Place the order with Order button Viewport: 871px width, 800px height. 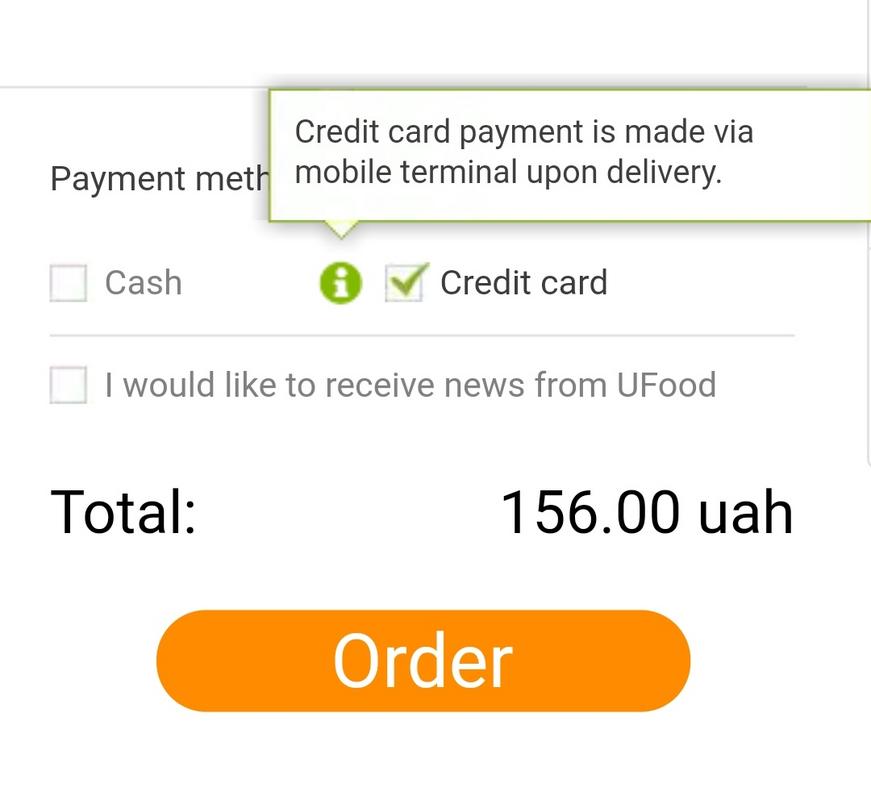423,661
